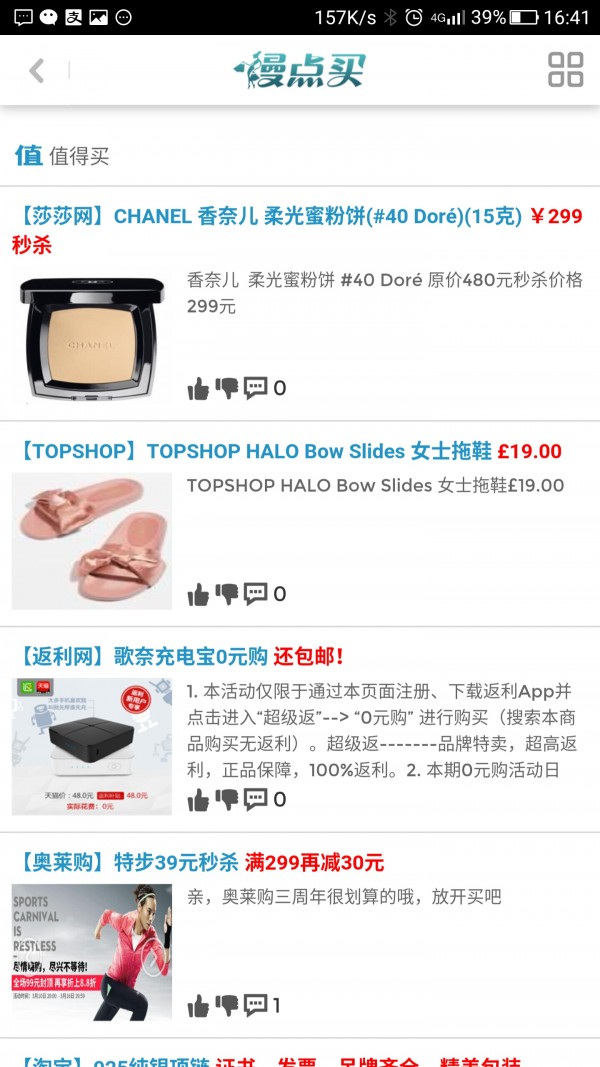
Task: Thumbs up the 特步39元秒杀 deal
Action: click(198, 1005)
